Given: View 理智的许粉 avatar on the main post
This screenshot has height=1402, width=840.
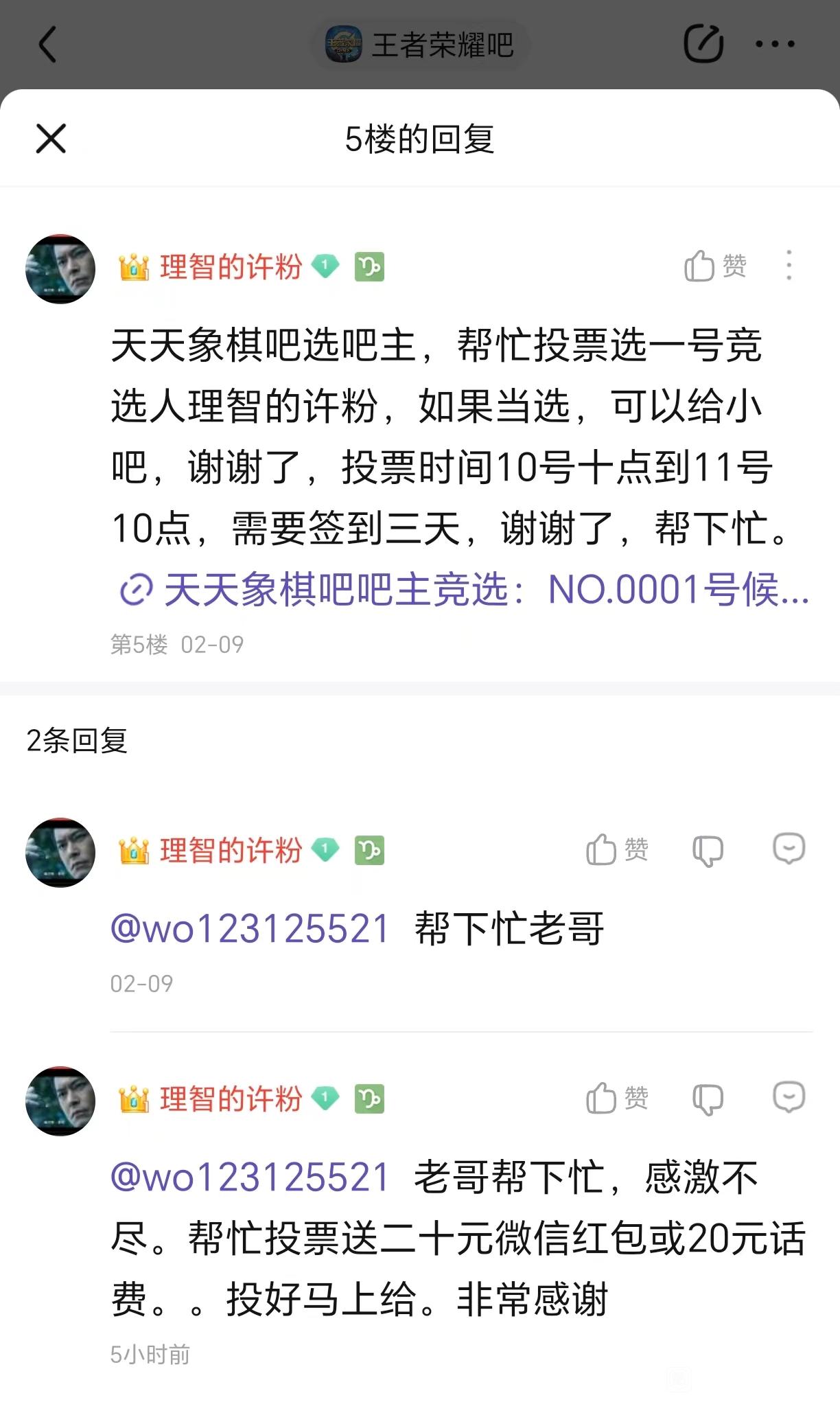Looking at the screenshot, I should coord(60,268).
